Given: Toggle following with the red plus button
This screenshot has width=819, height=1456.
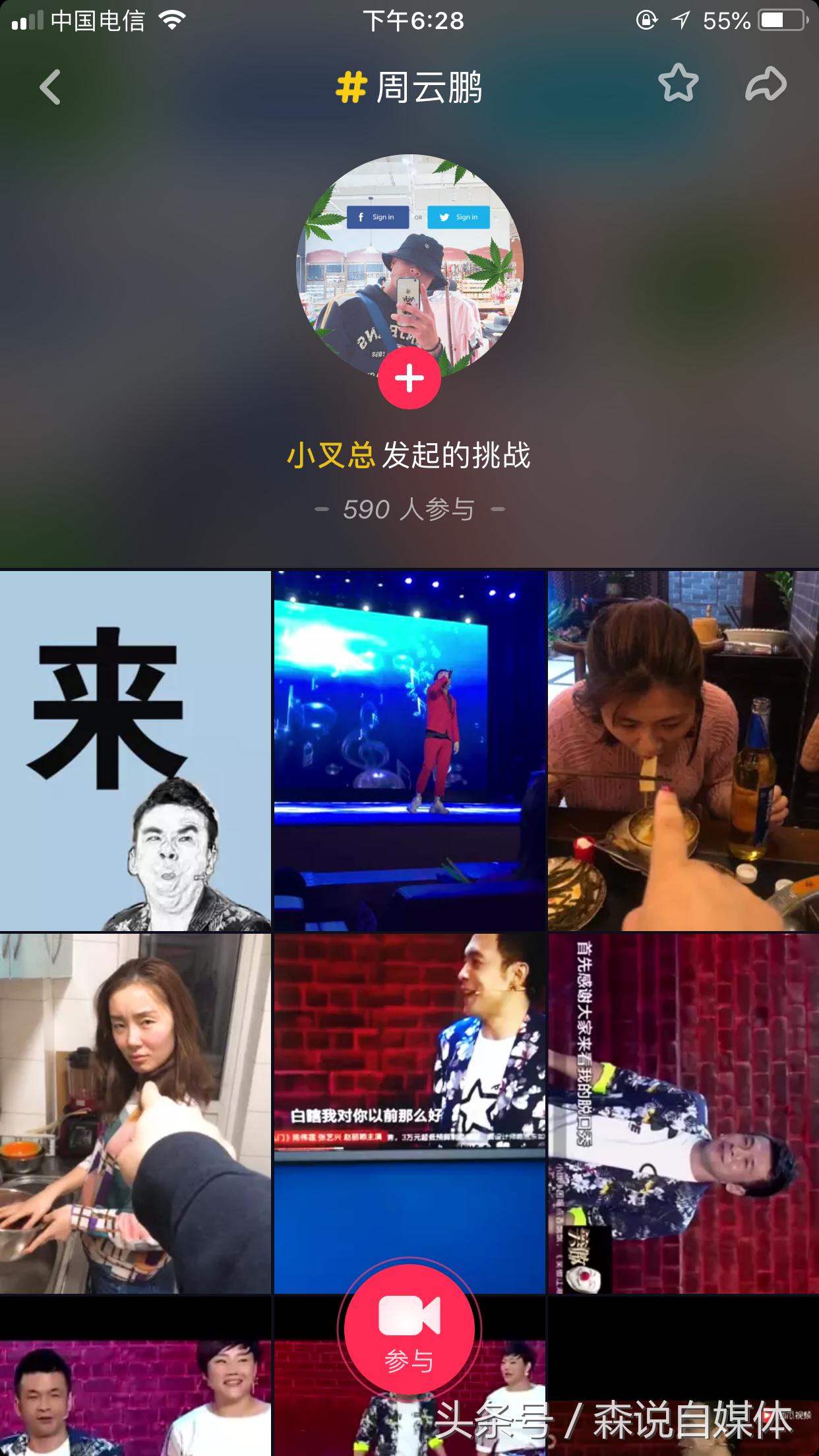Looking at the screenshot, I should (409, 378).
